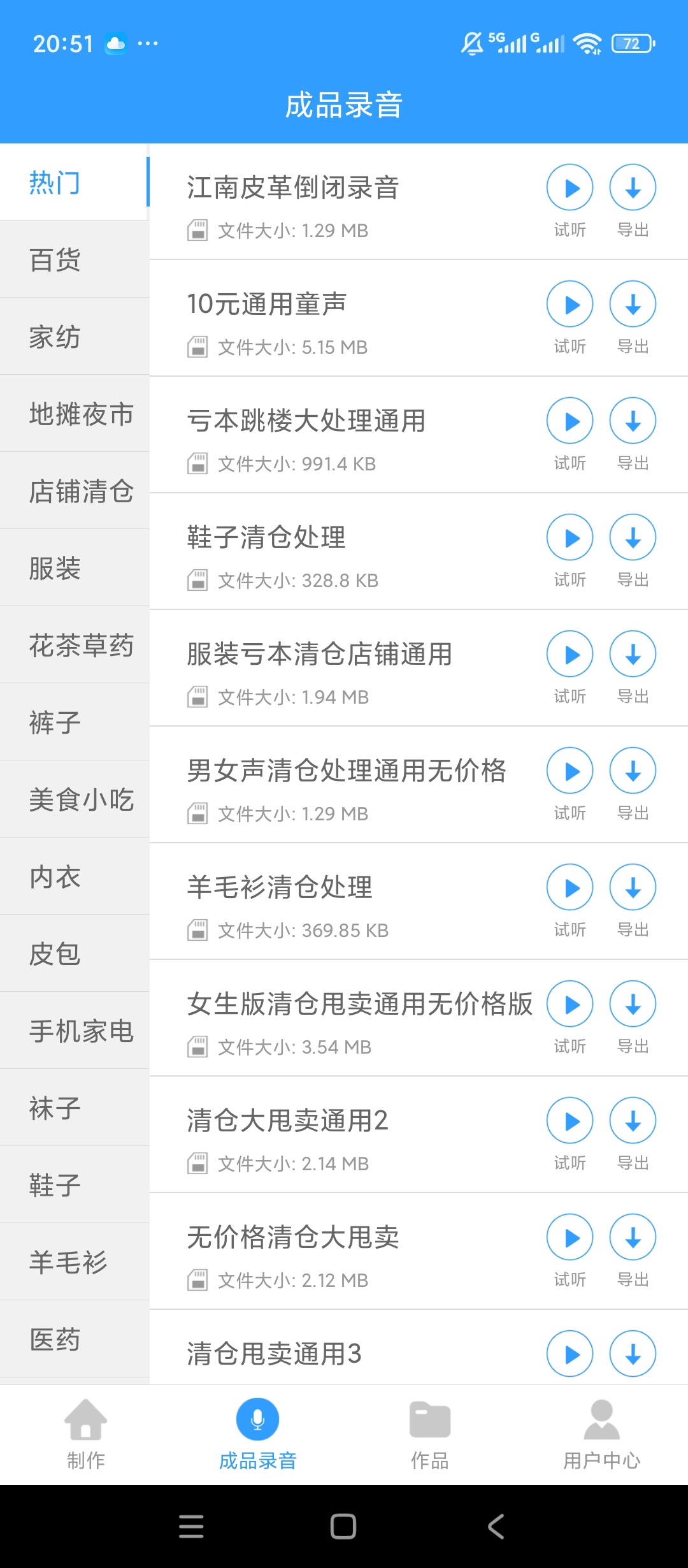Show the 羊毛衫 category recordings
This screenshot has width=688, height=1568.
75,1262
